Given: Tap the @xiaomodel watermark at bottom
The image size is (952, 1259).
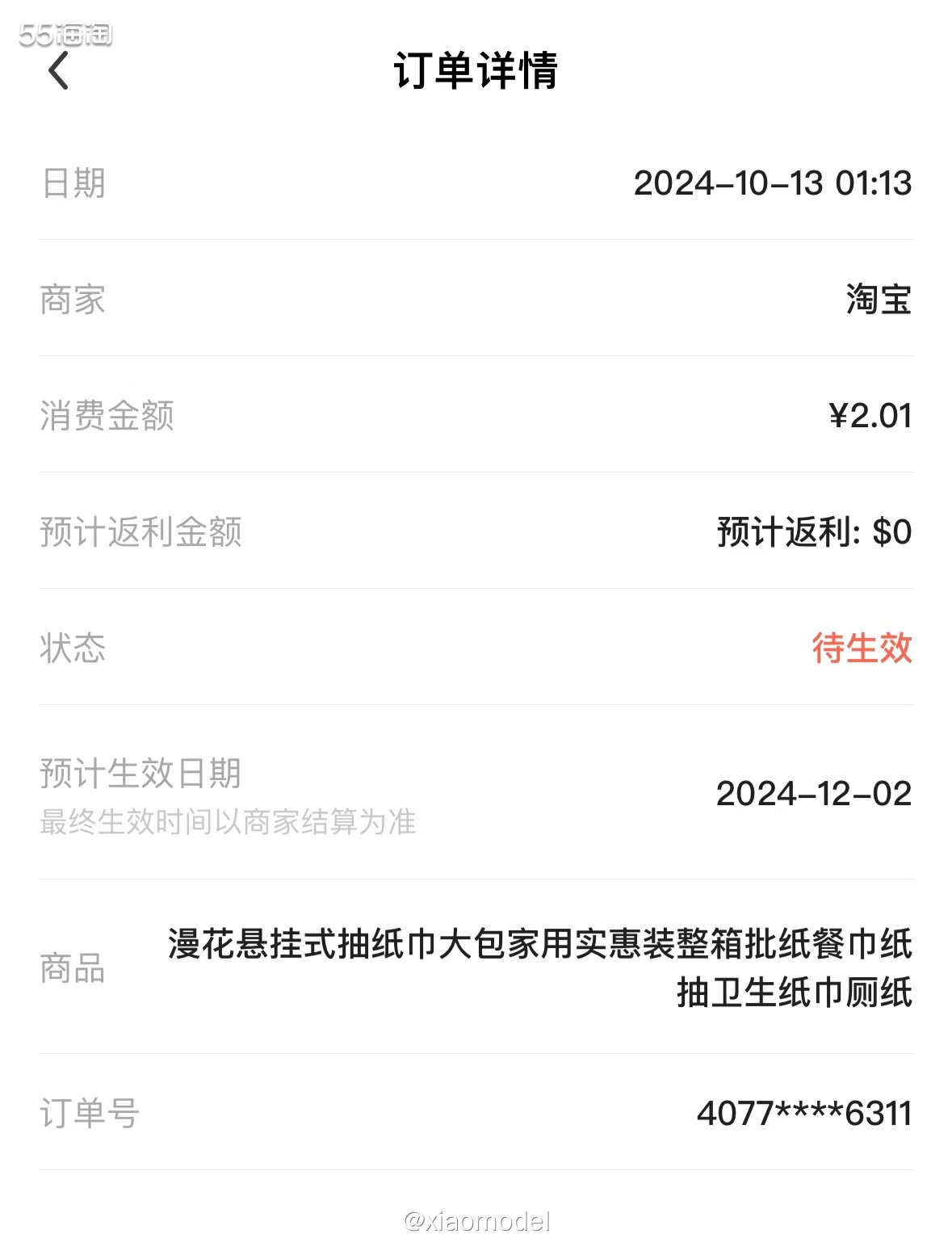Looking at the screenshot, I should coord(476,1223).
